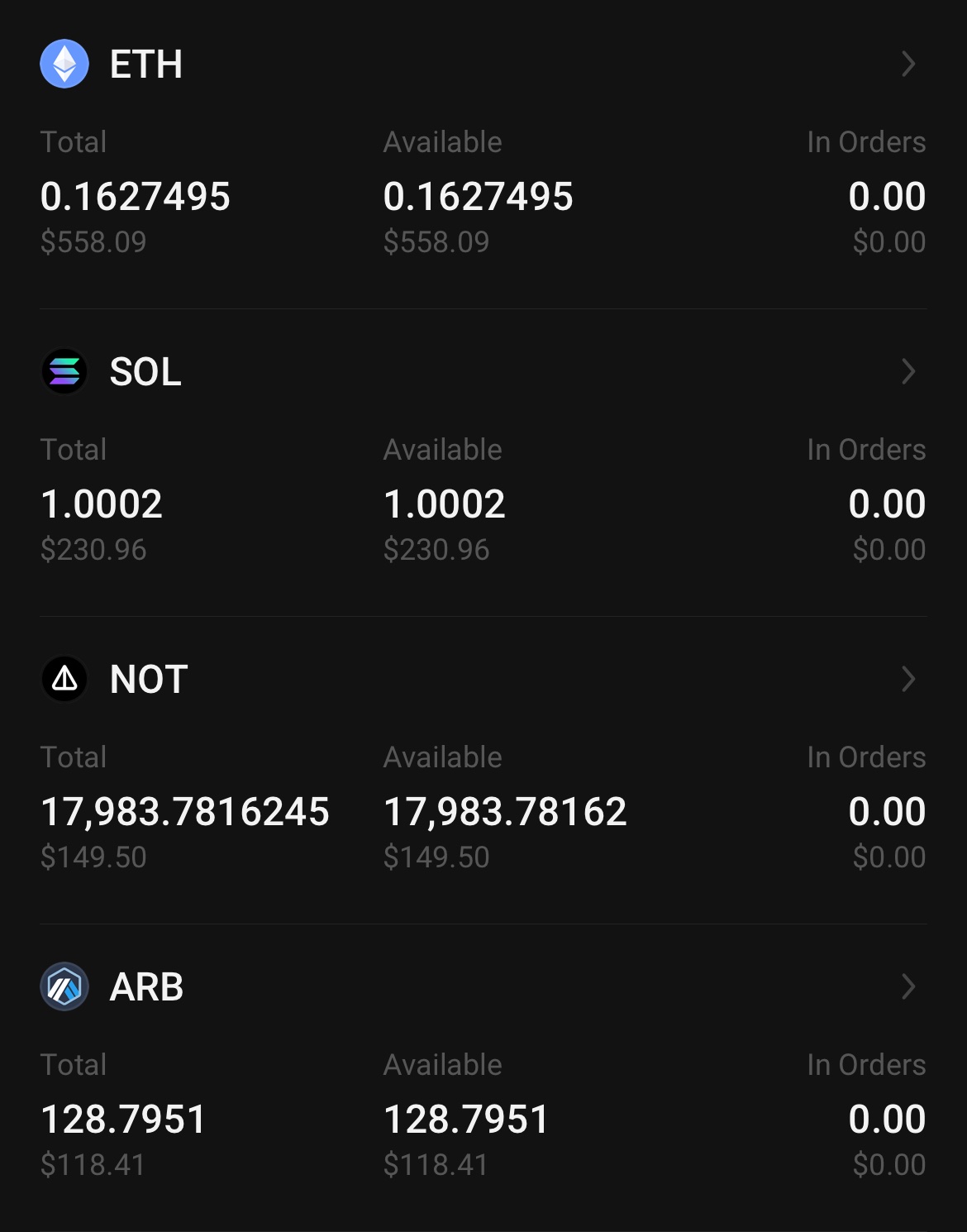View the NOT token holdings
The height and width of the screenshot is (1232, 967).
[x=907, y=679]
